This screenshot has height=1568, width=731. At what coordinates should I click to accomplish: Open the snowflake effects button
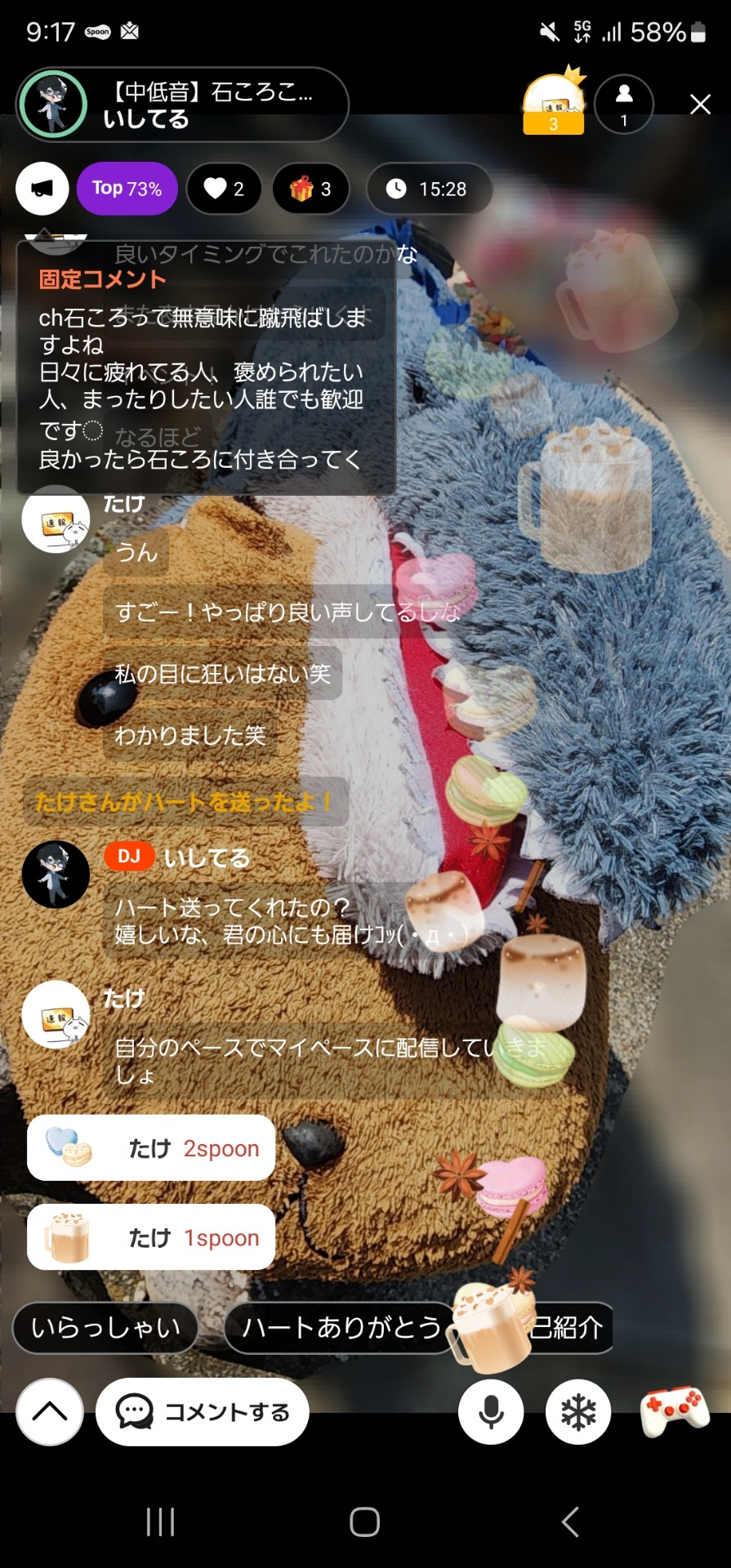coord(578,1412)
